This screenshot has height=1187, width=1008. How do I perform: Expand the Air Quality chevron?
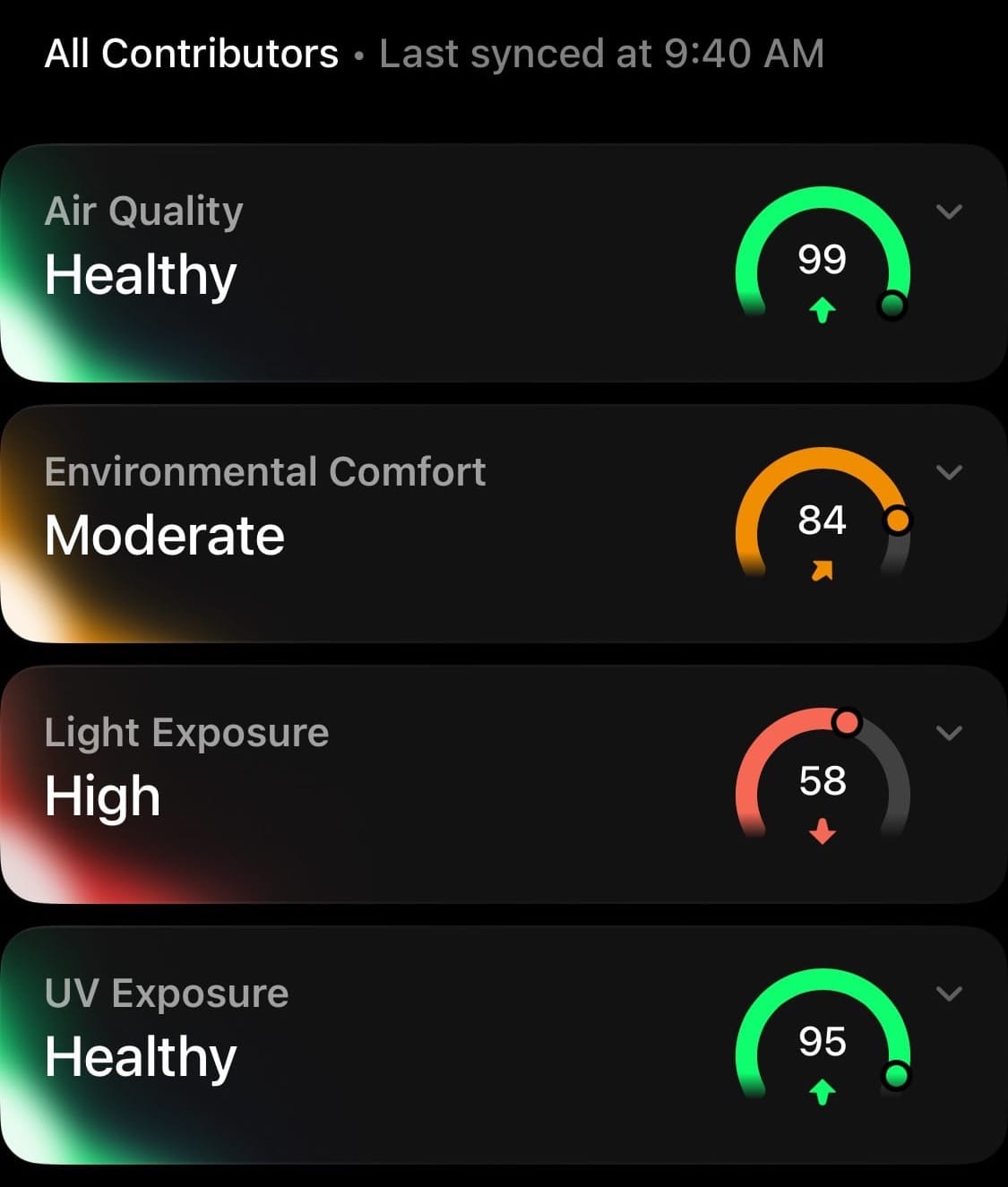pos(948,211)
